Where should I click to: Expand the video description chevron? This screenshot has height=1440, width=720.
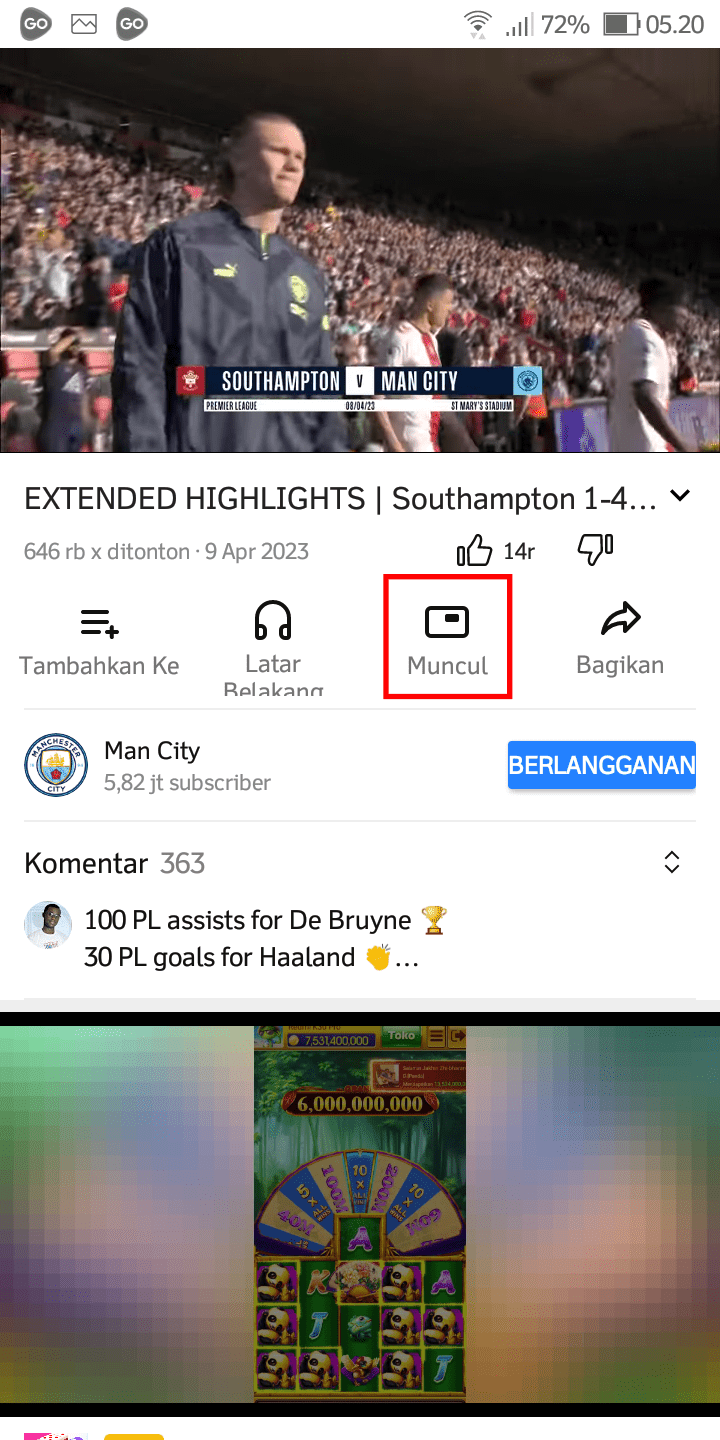(x=680, y=496)
